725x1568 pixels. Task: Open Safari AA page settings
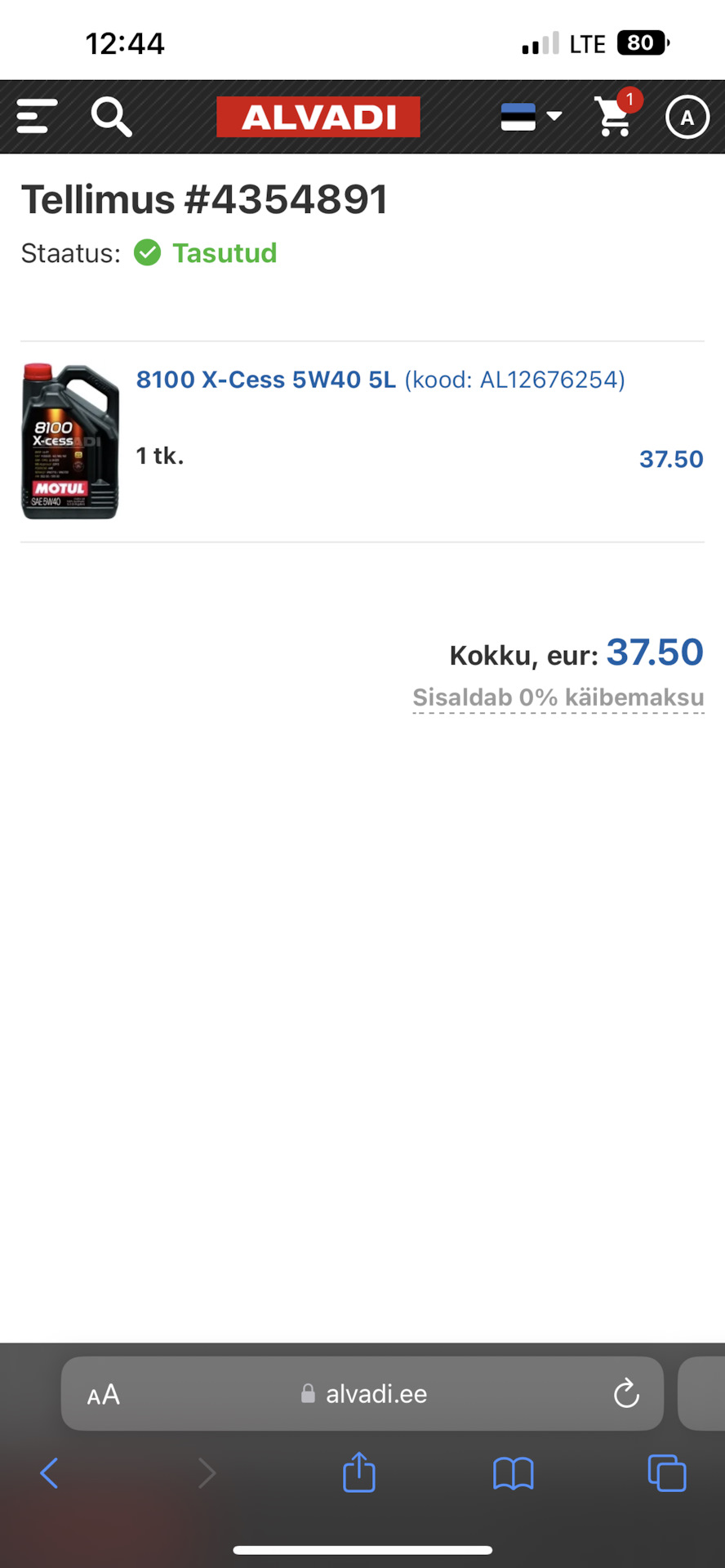pos(104,1394)
